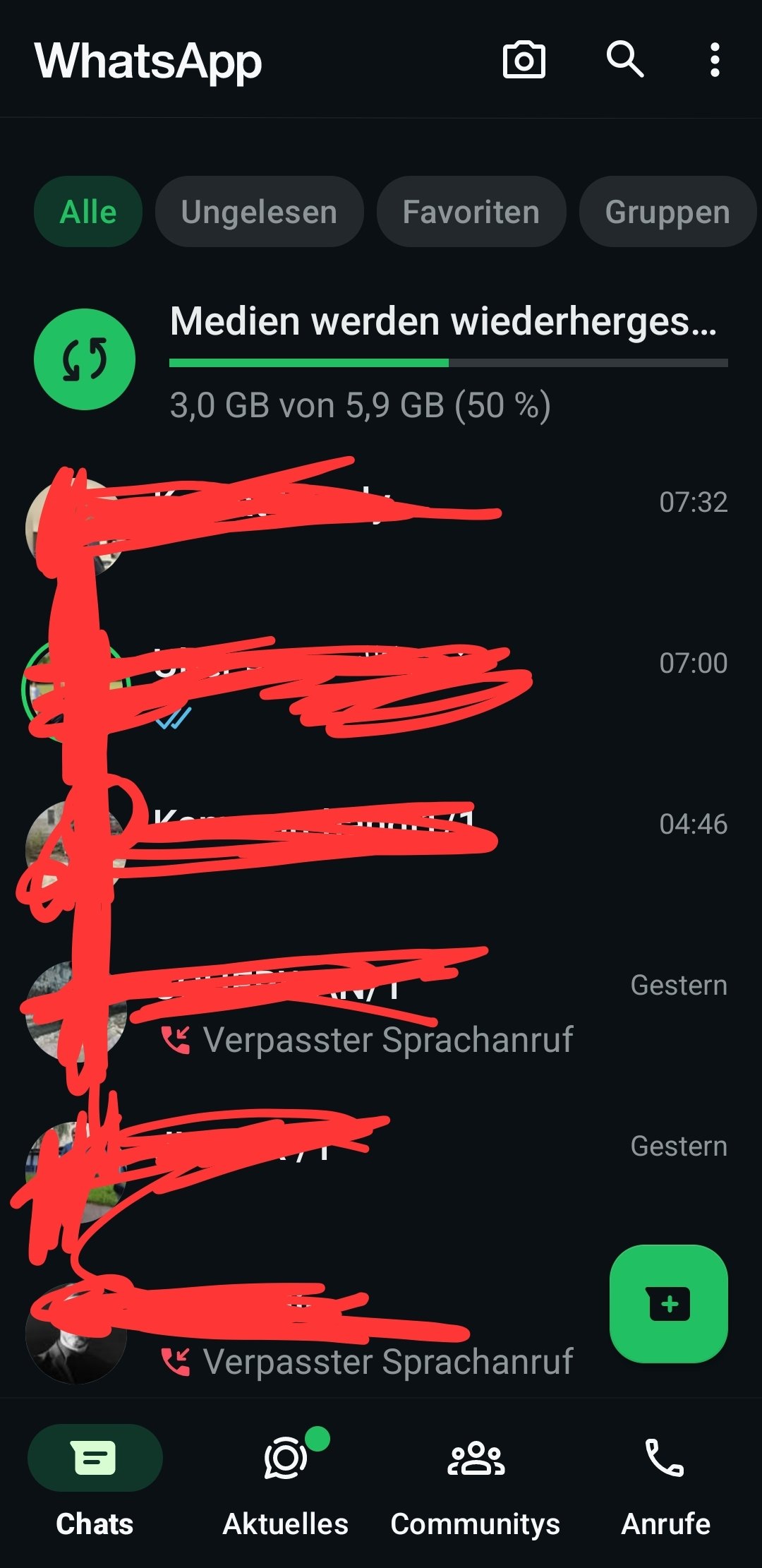Select the Alle filter chip
This screenshot has width=762, height=1568.
coord(88,212)
